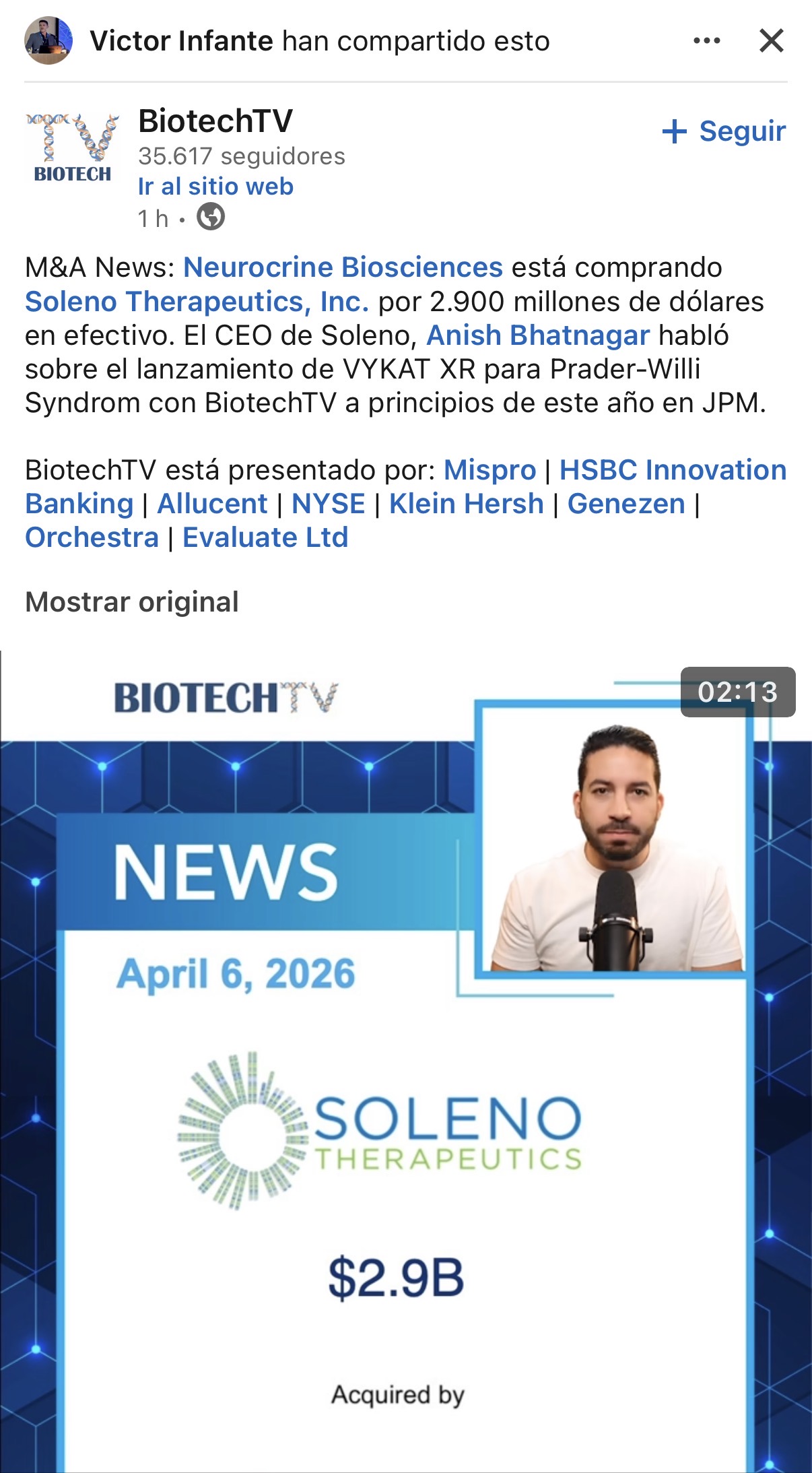Open the NYSE mention link

328,504
